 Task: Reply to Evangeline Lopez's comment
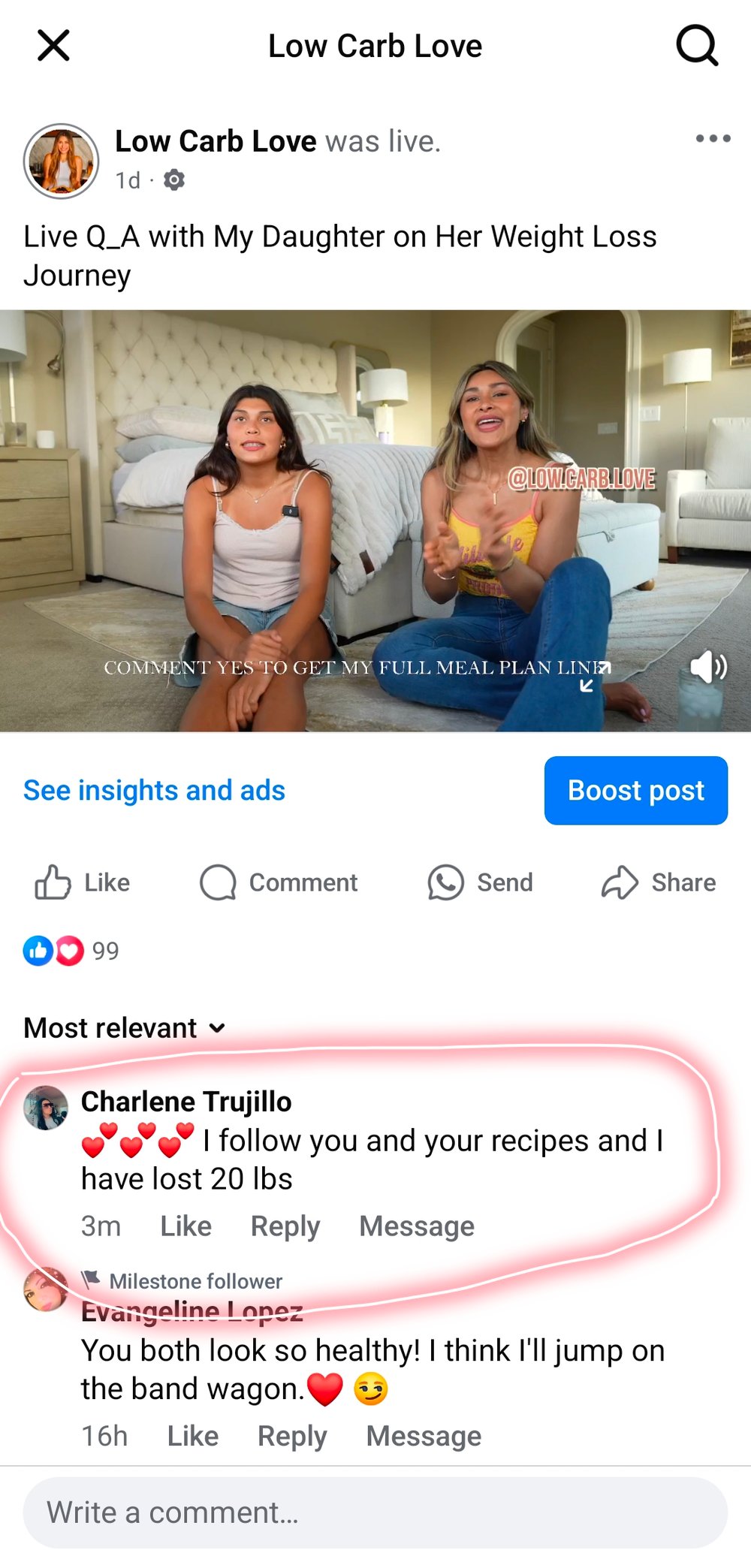(292, 1435)
